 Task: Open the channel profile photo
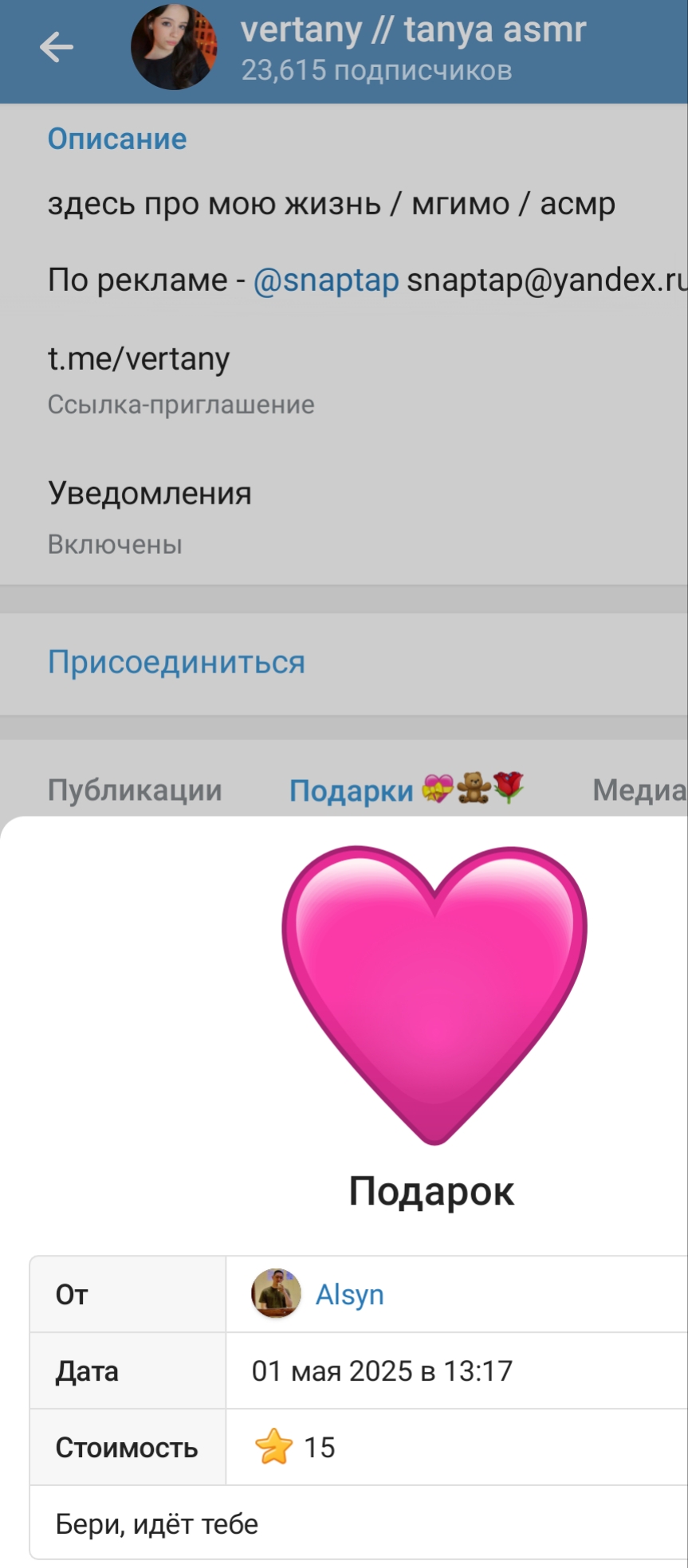coord(174,47)
